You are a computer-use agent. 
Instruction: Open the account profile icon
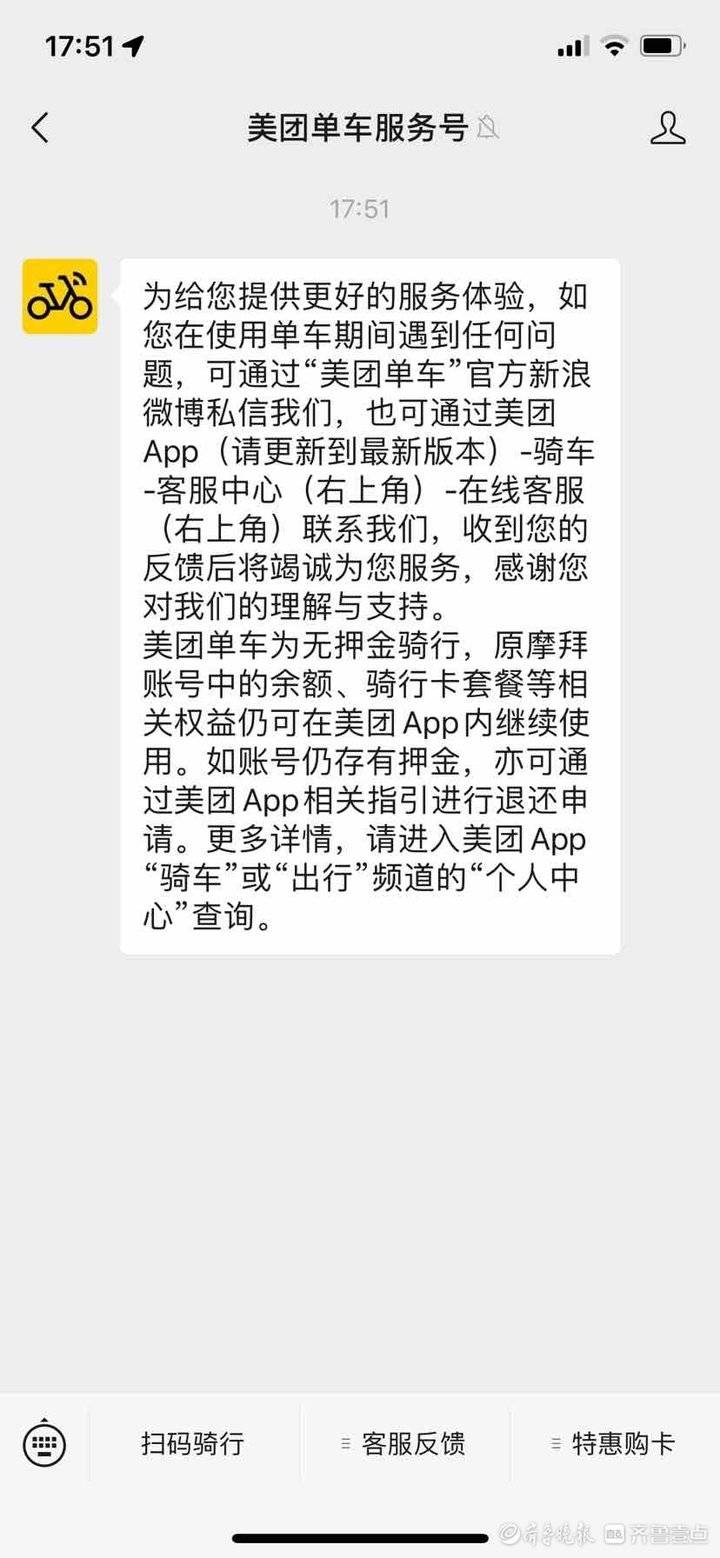[x=667, y=128]
